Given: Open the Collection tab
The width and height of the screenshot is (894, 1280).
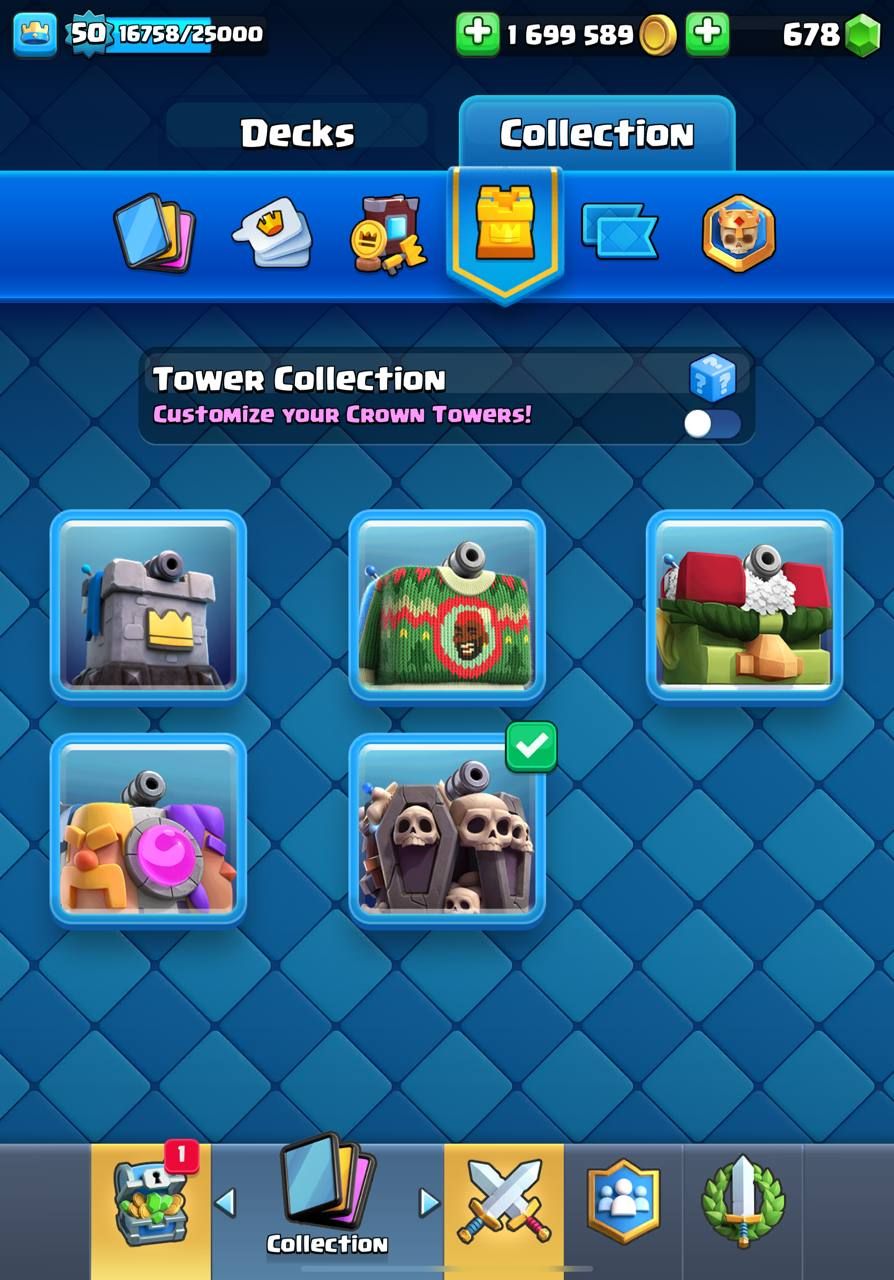Looking at the screenshot, I should pos(597,133).
